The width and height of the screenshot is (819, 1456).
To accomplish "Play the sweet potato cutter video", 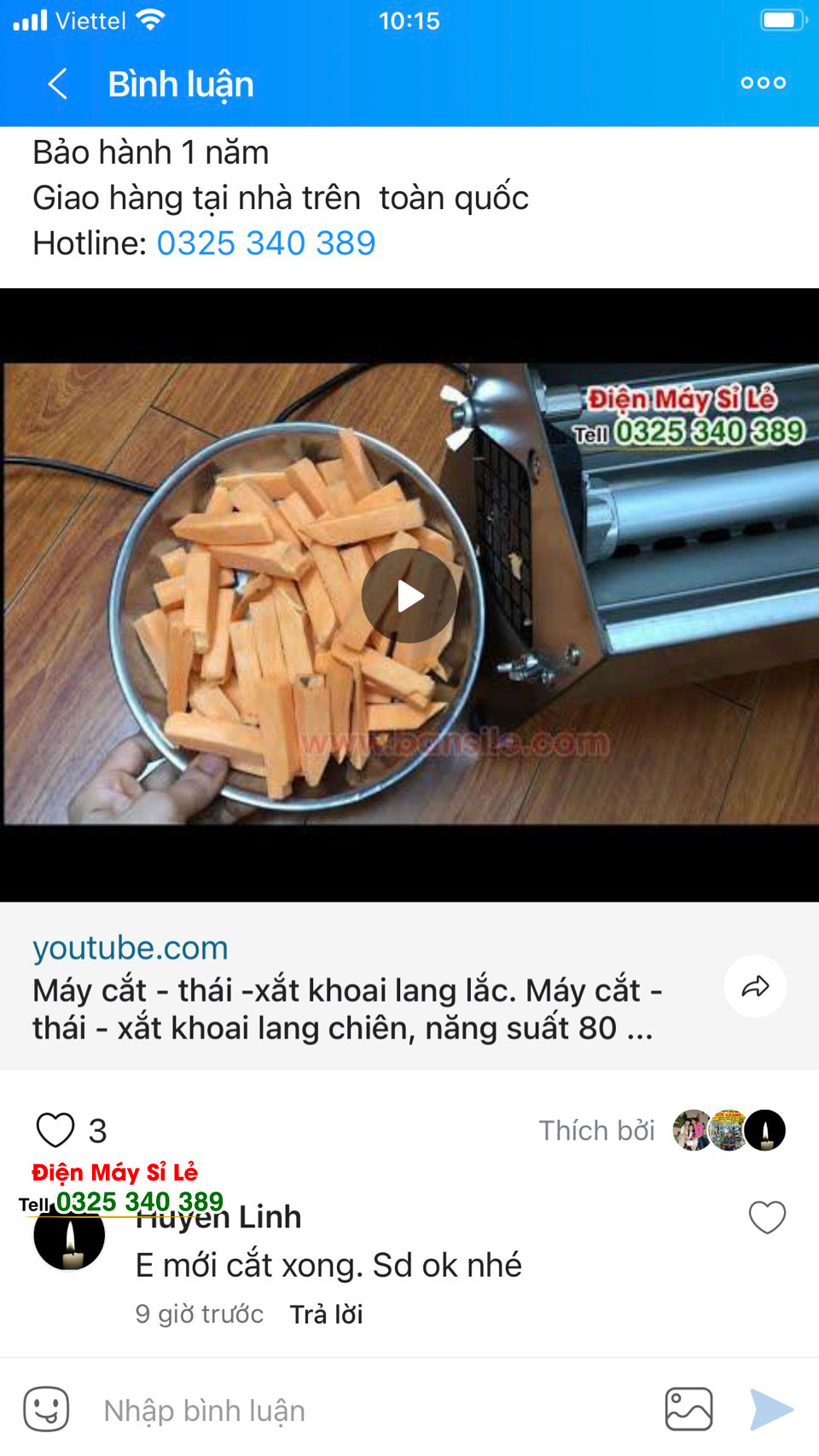I will [x=409, y=595].
